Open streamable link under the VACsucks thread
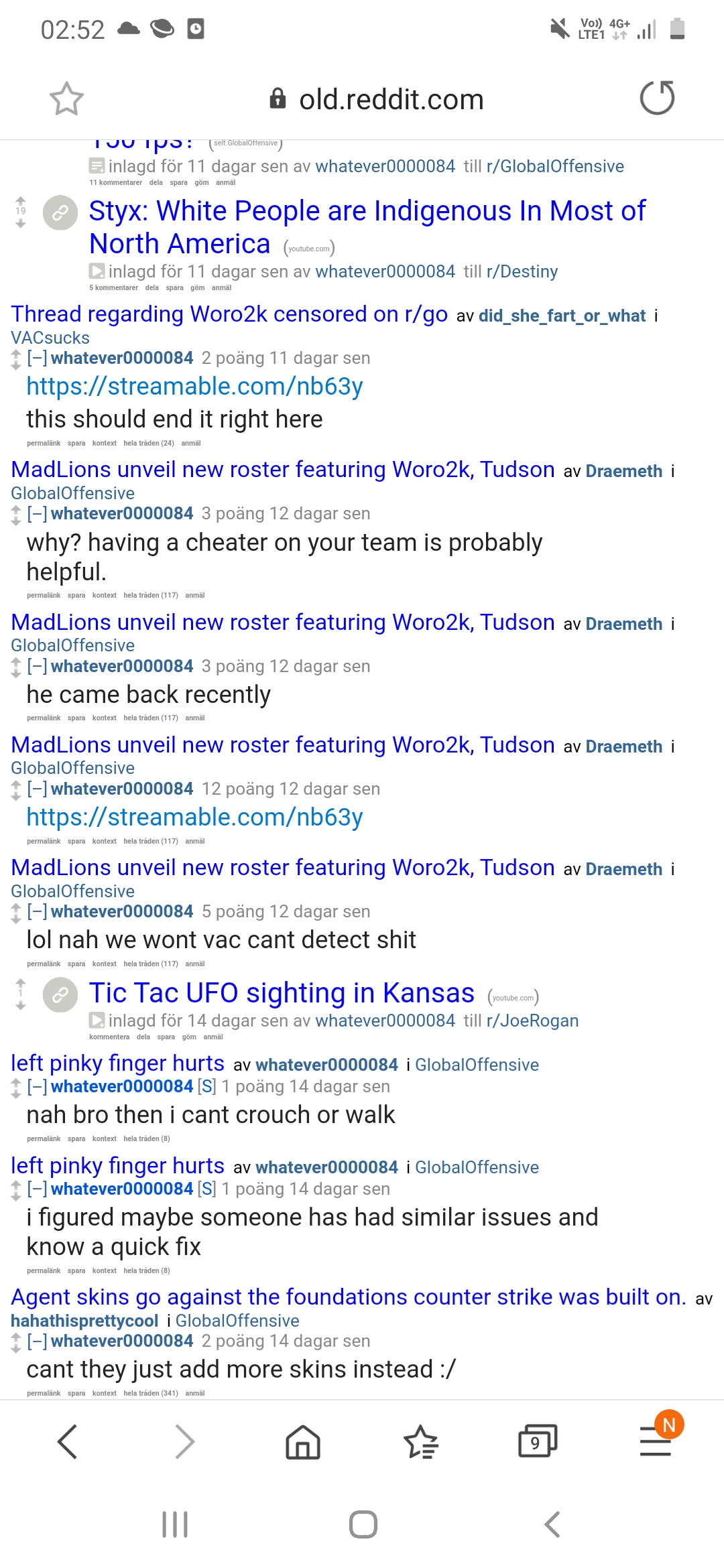This screenshot has height=1568, width=724. coord(194,387)
